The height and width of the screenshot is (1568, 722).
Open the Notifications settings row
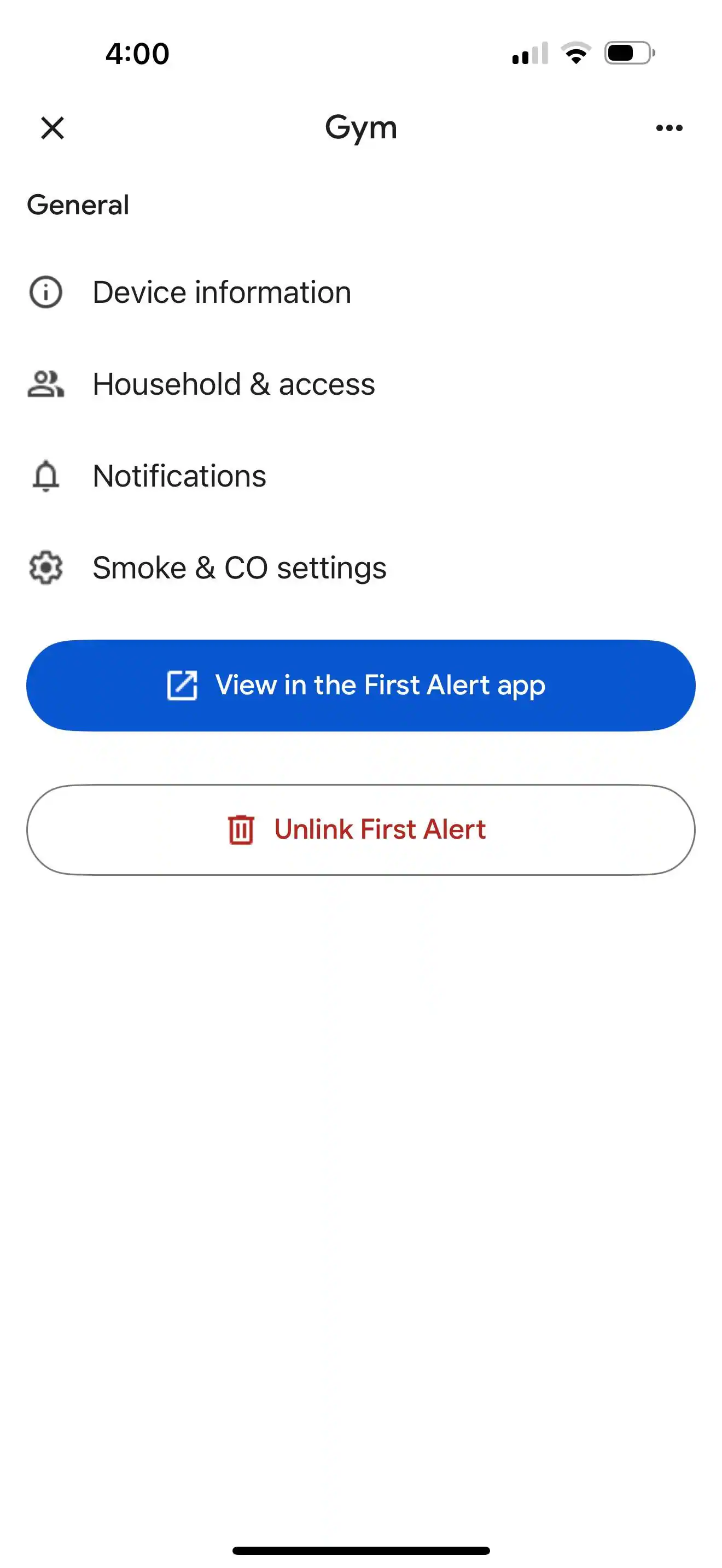tap(179, 476)
